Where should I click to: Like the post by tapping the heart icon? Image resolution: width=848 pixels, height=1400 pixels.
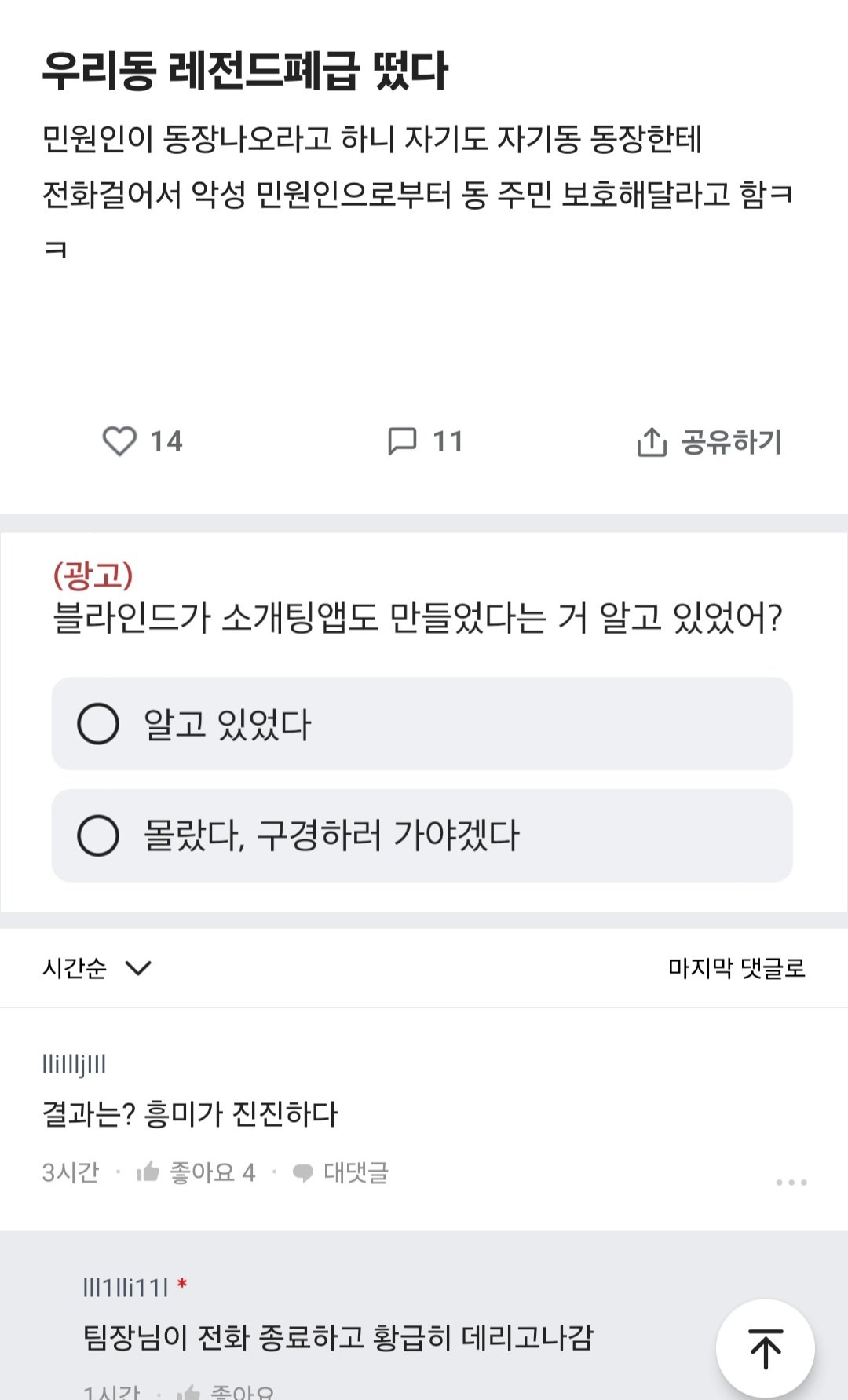[x=120, y=442]
